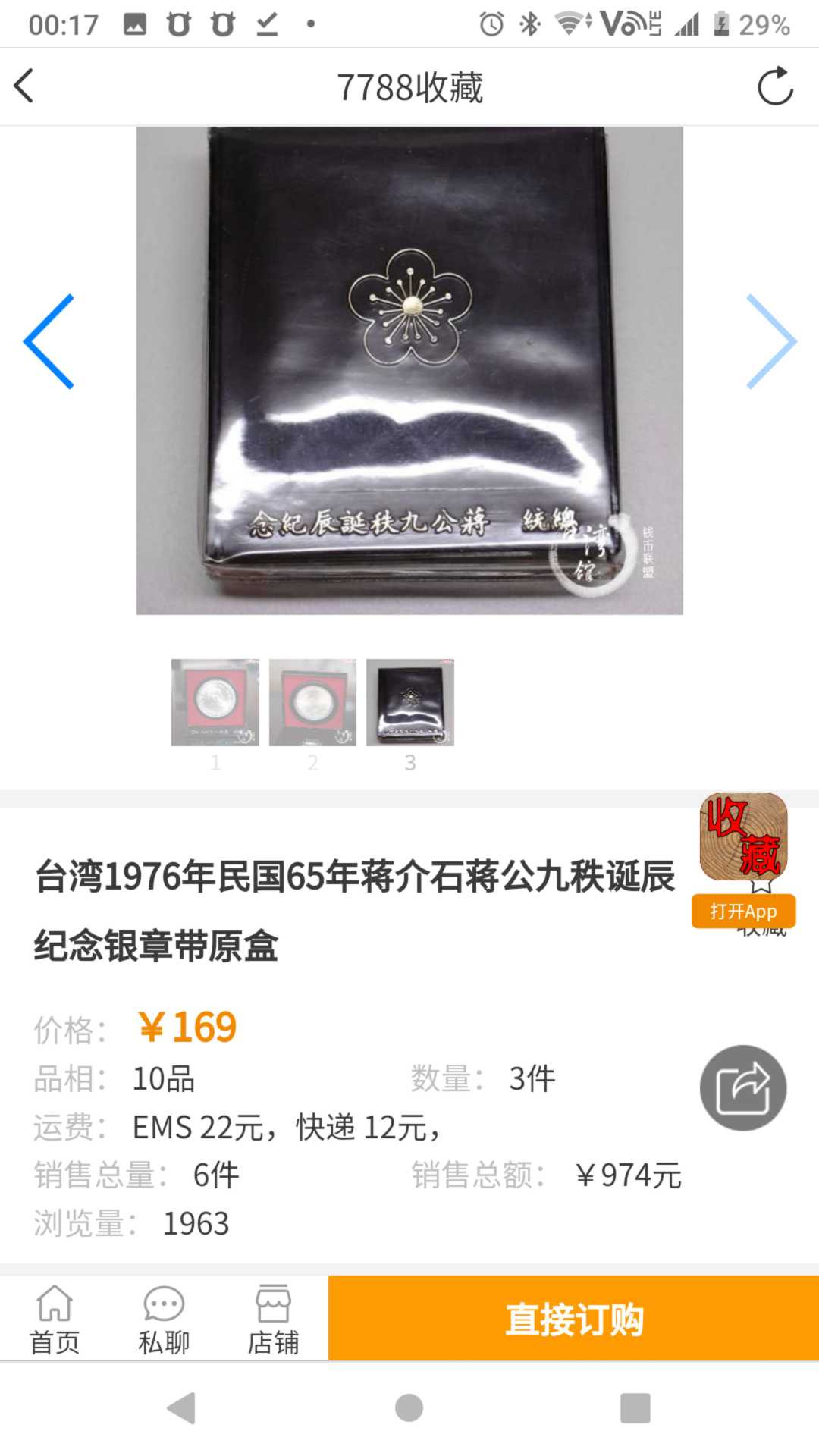Share this listing via the share icon
The width and height of the screenshot is (819, 1456).
(x=743, y=1088)
